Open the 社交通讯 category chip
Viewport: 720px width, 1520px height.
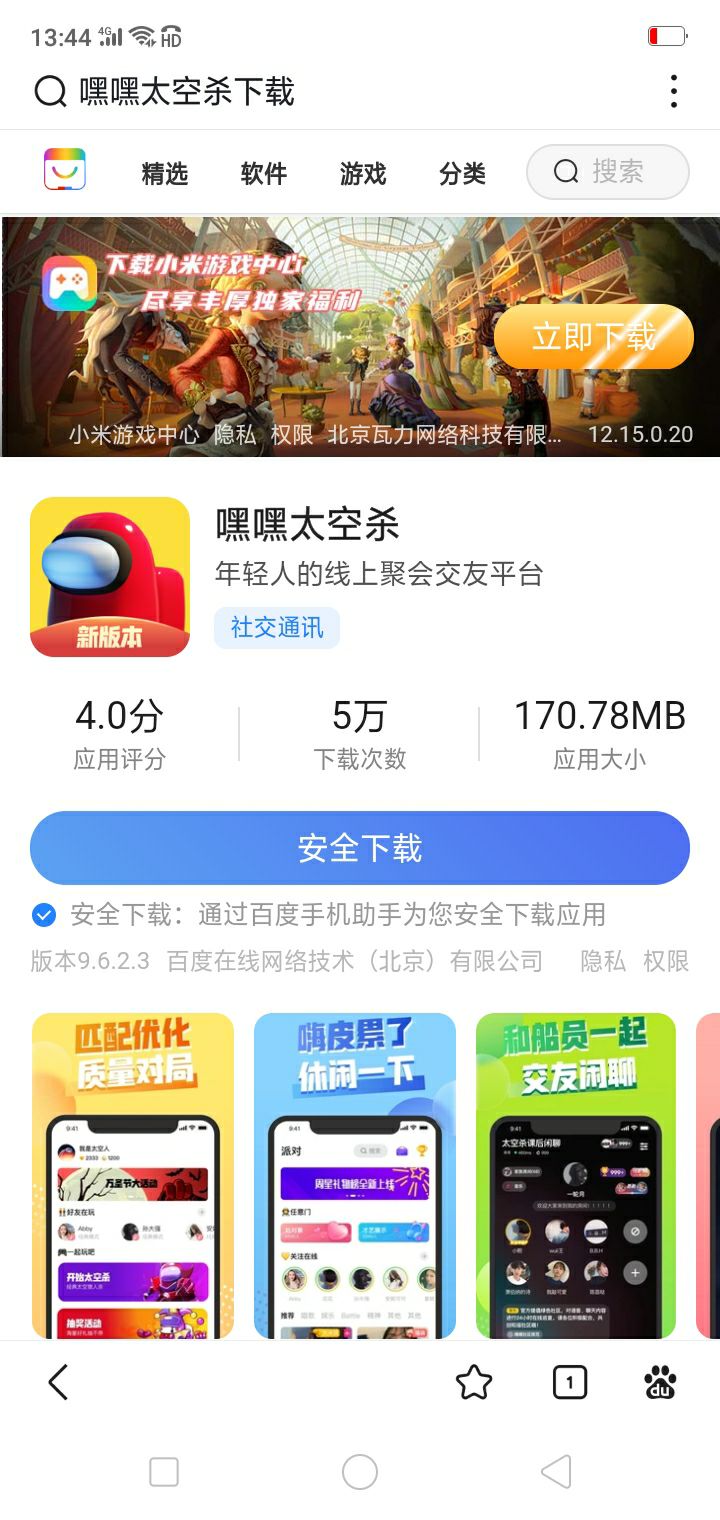(277, 628)
